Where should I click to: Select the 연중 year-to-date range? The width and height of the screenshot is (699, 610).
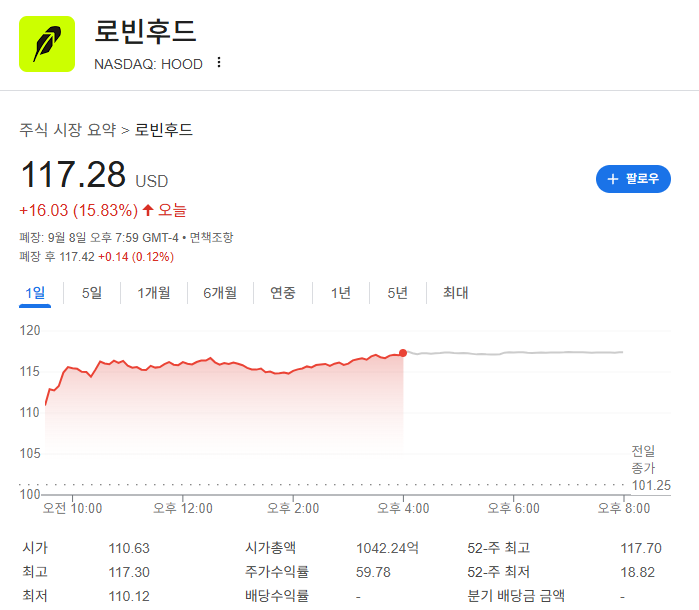[283, 293]
